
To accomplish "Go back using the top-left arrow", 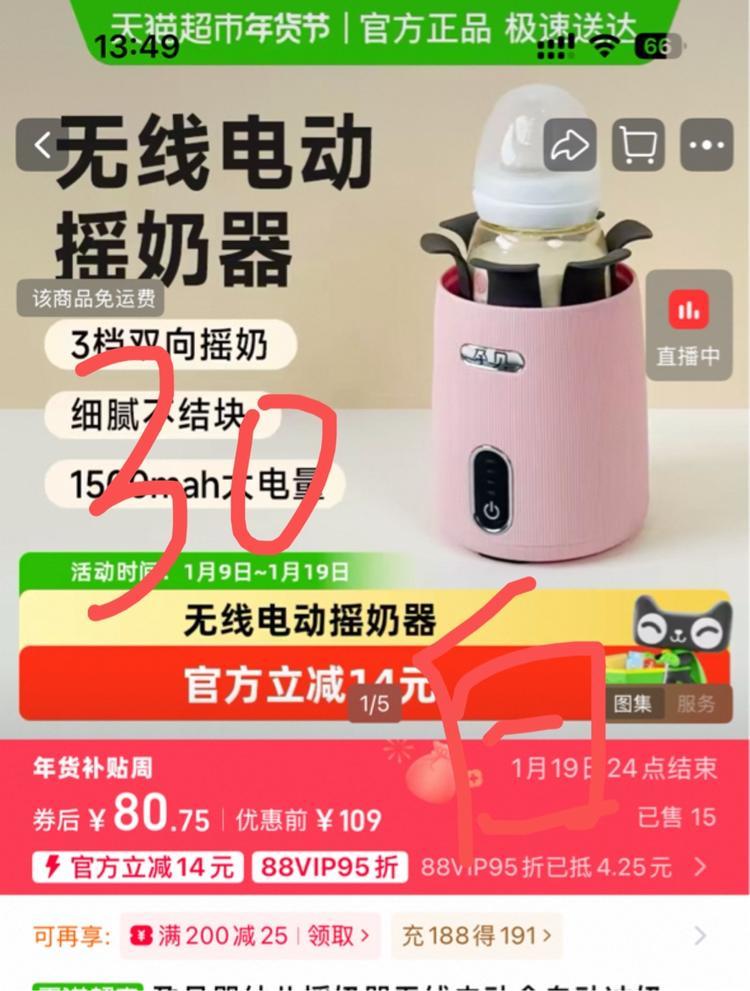I will coord(41,146).
